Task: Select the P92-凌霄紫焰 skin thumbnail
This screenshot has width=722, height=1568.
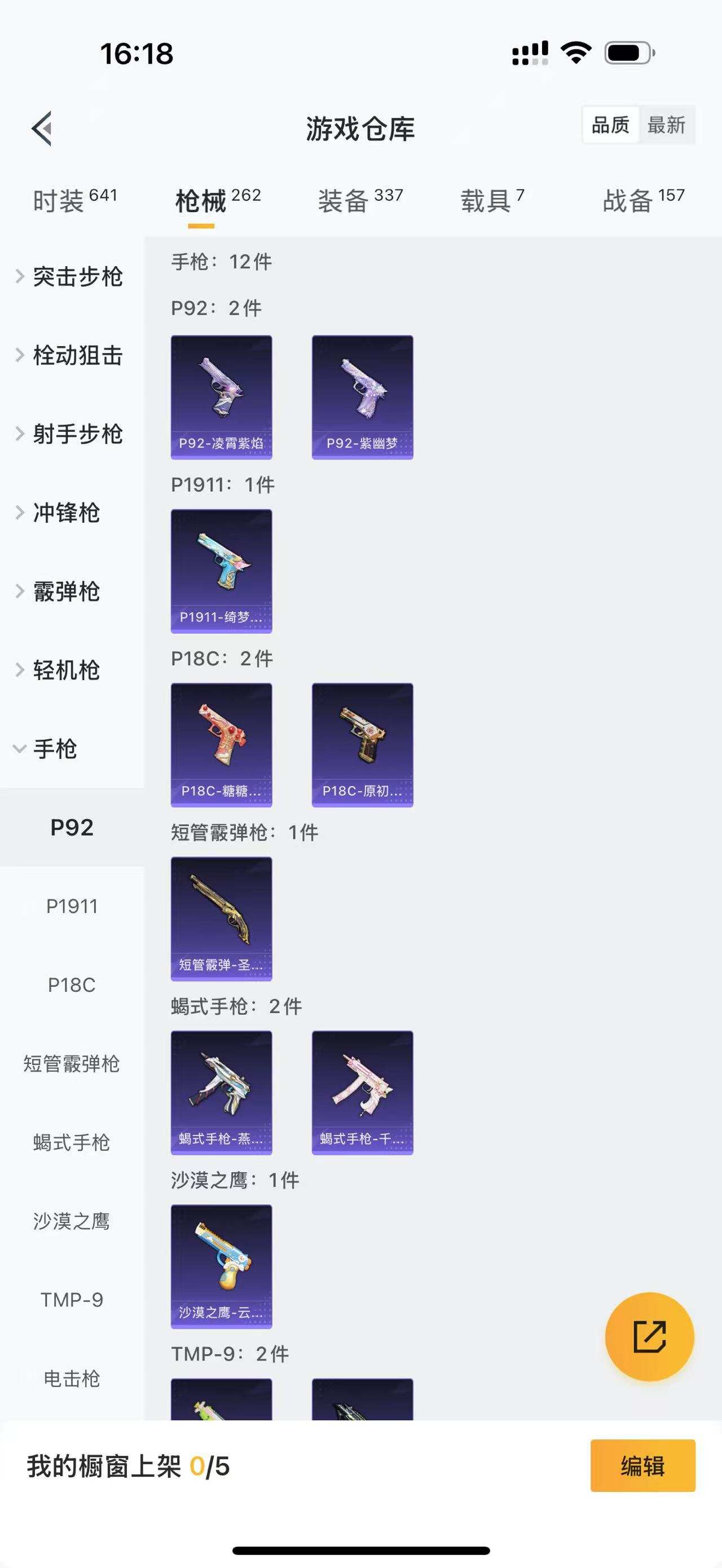Action: [222, 395]
